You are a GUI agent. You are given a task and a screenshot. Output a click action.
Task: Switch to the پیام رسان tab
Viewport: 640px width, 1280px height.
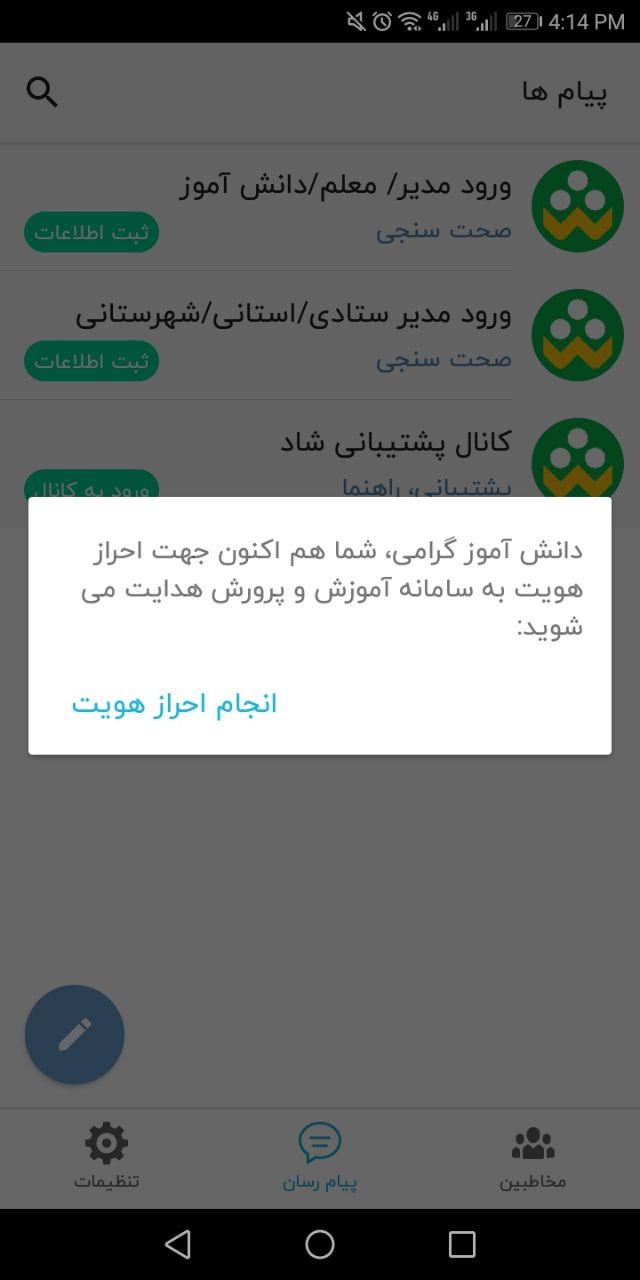(320, 1156)
